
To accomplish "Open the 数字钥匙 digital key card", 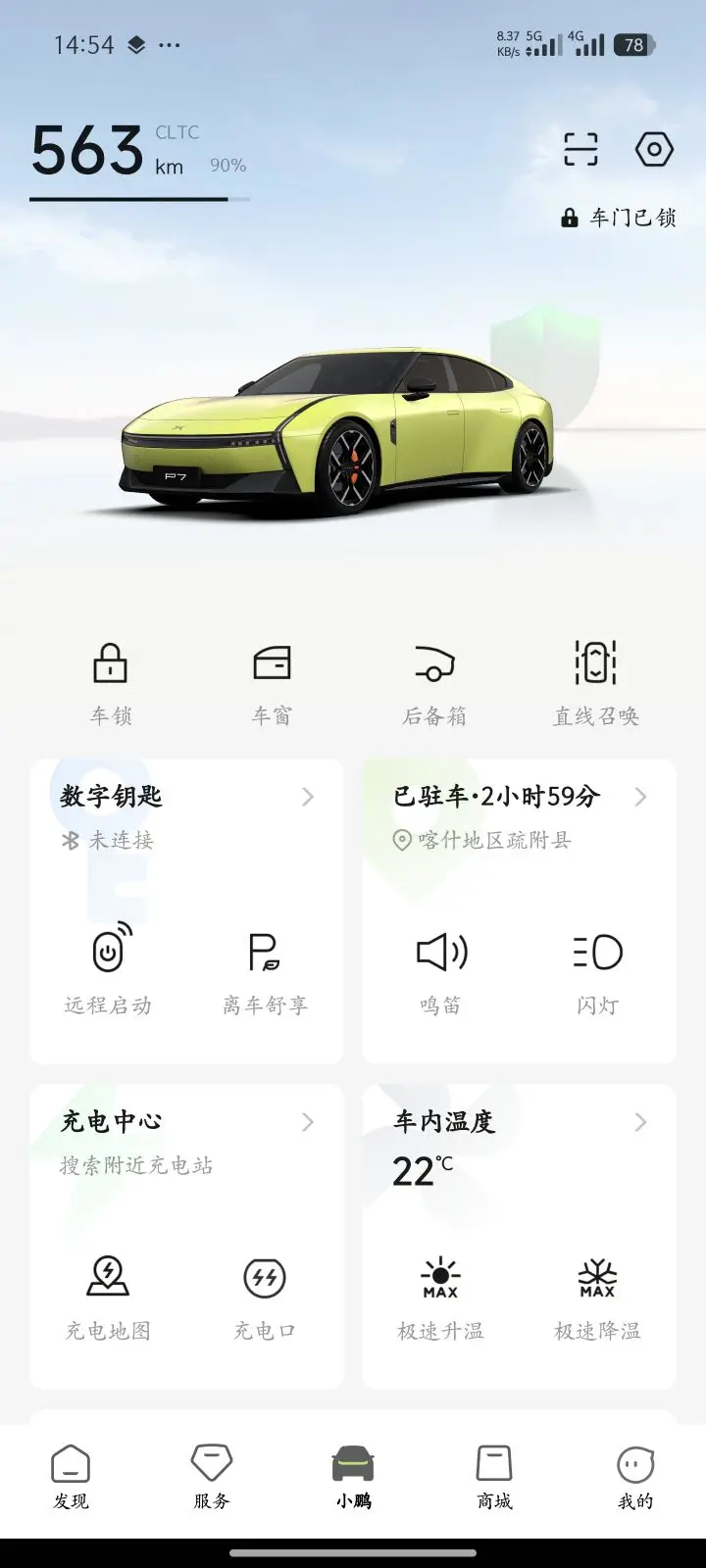I will pos(186,796).
